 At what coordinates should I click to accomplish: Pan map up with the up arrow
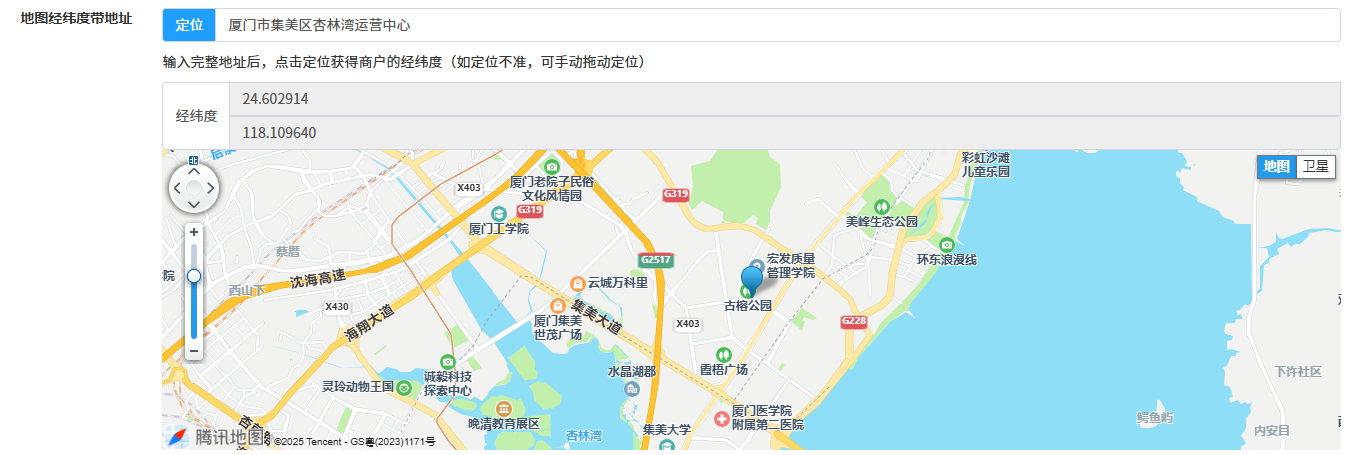coord(194,171)
